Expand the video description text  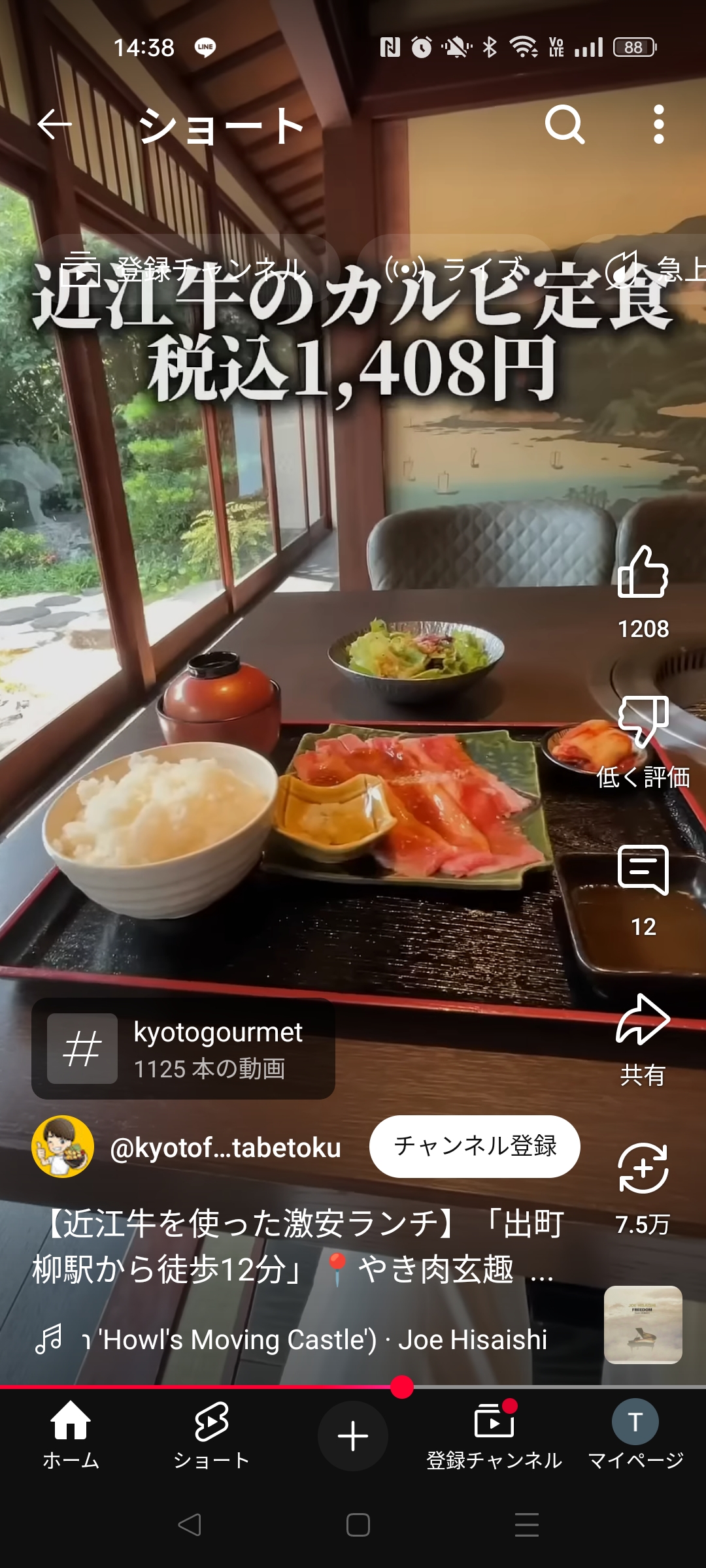[298, 1246]
